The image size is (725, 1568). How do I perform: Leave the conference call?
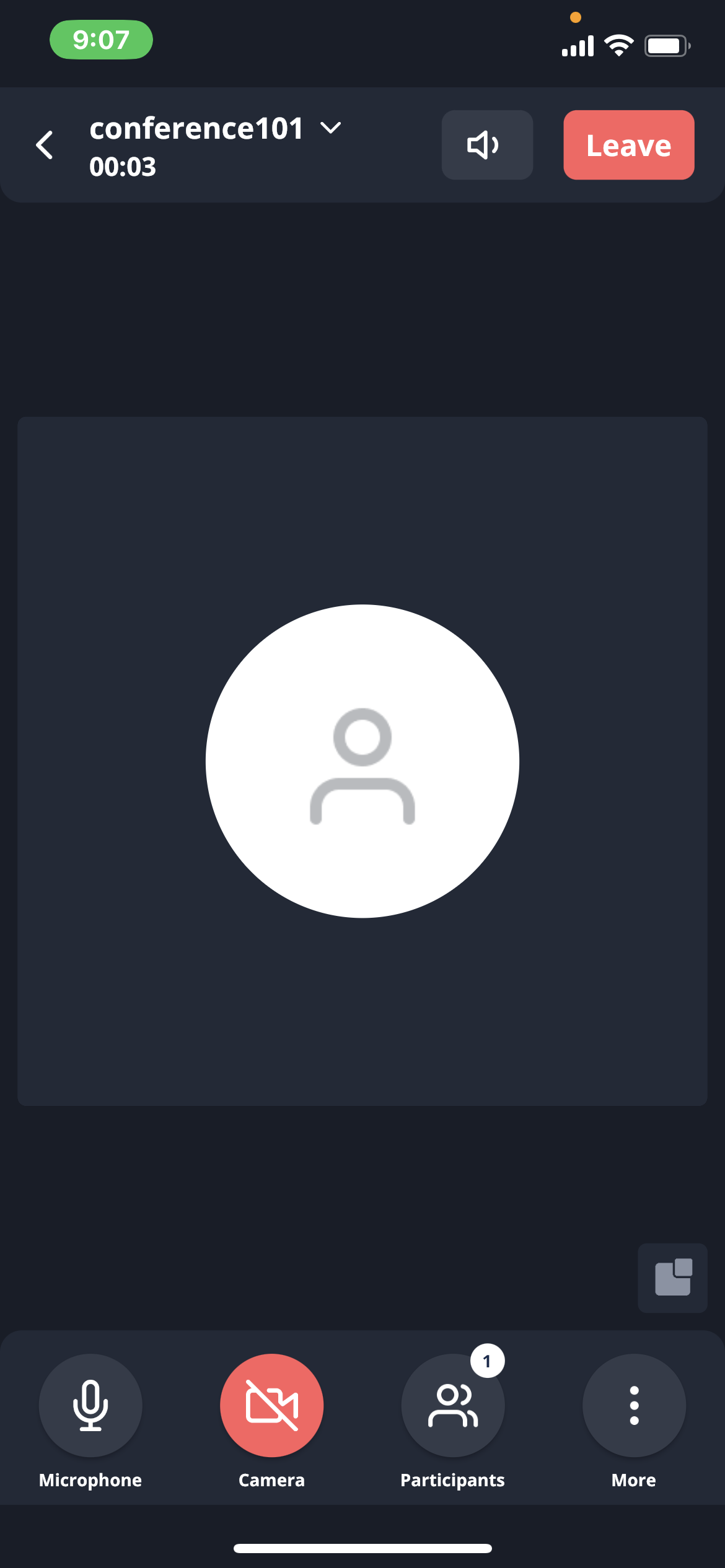click(628, 145)
